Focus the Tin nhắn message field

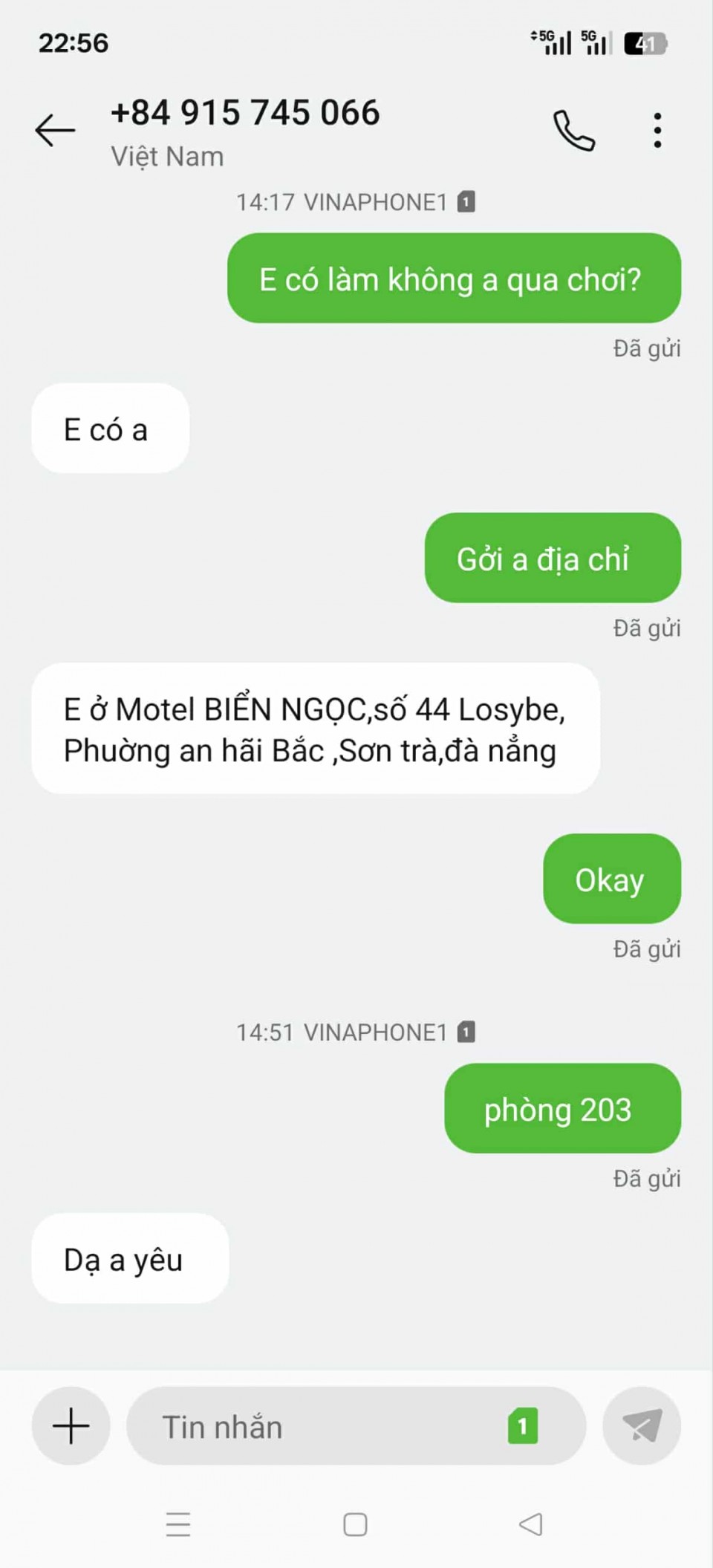319,1427
